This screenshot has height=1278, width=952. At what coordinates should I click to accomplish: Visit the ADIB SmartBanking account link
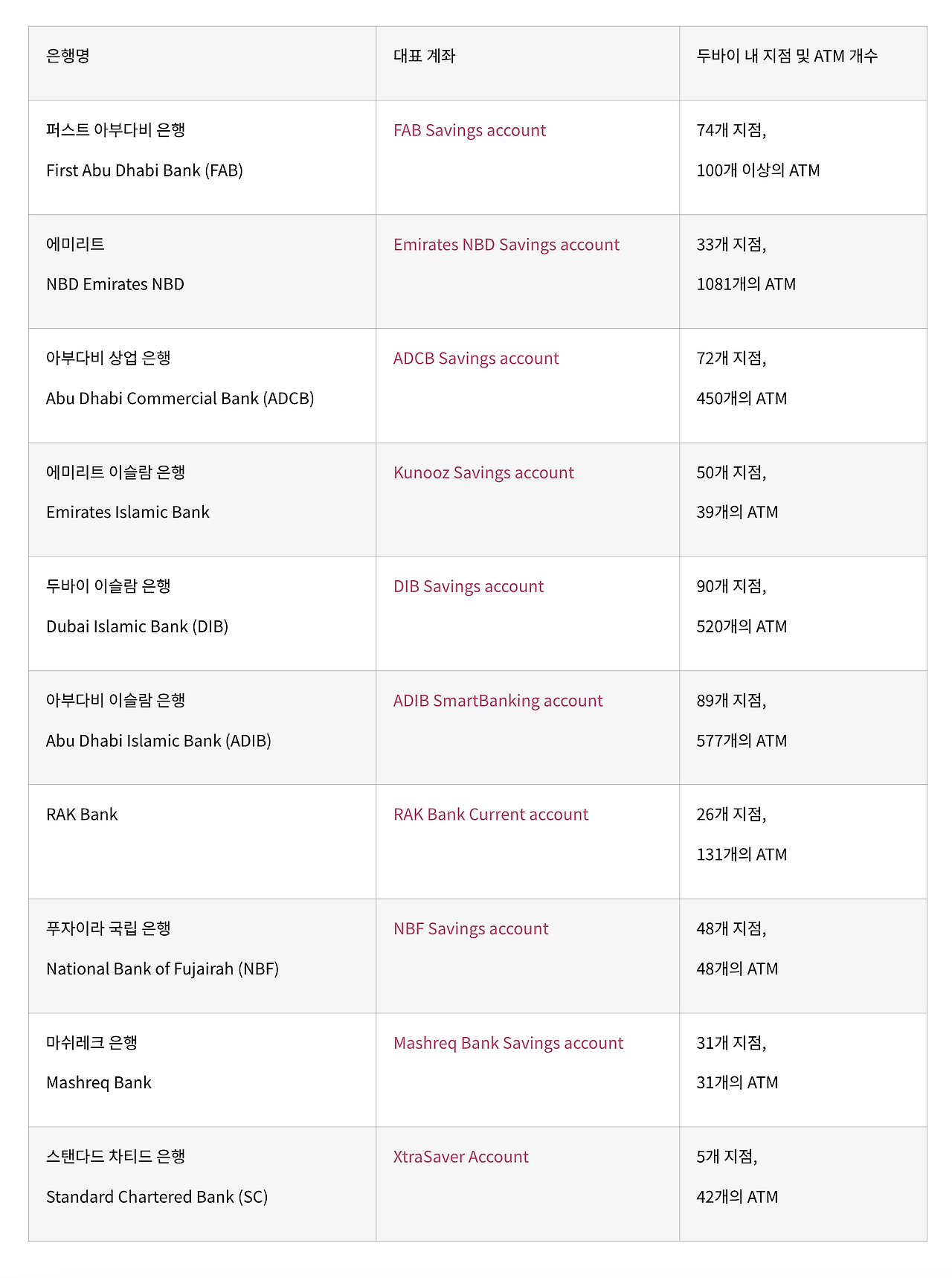point(498,701)
